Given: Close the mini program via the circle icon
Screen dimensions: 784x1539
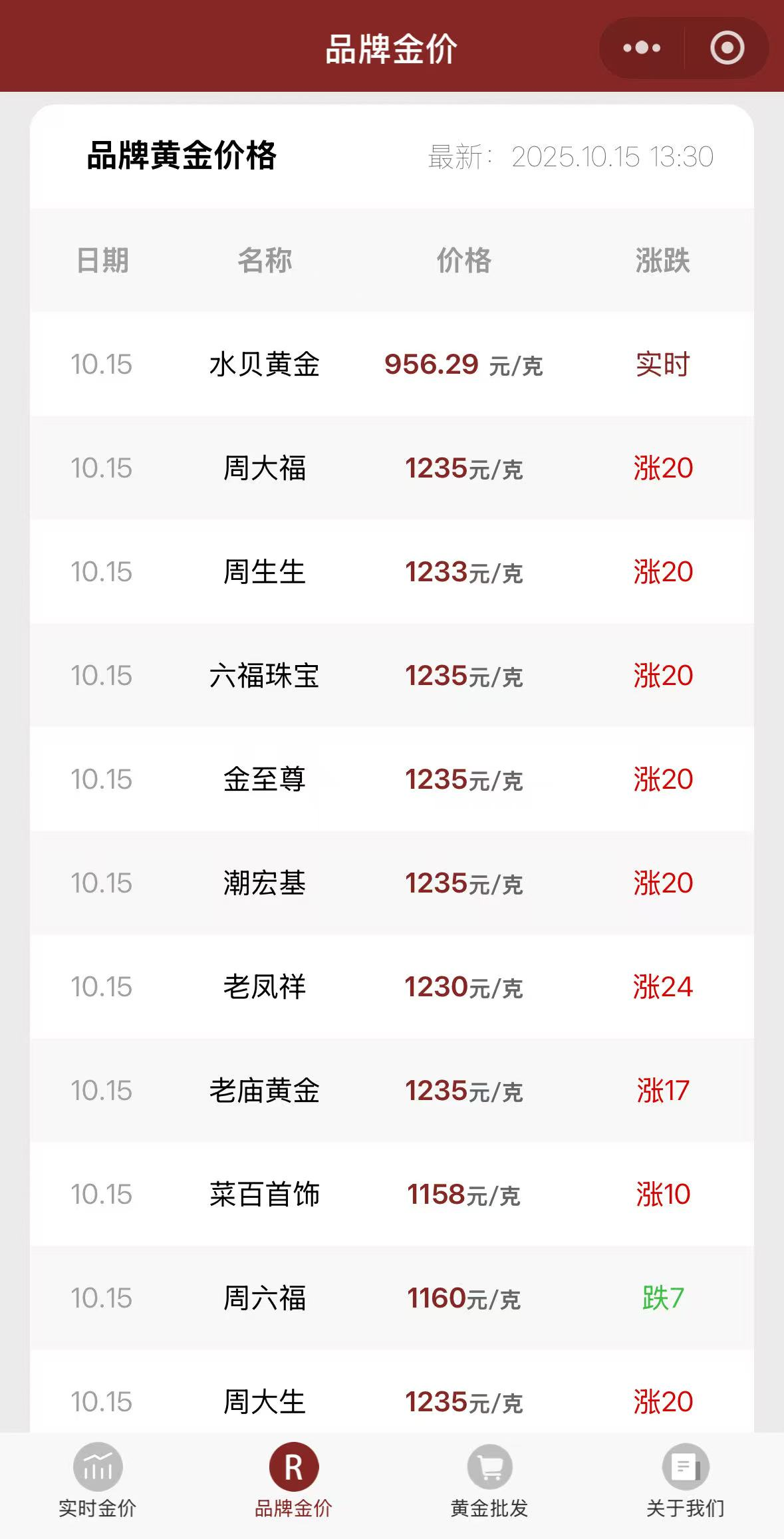Looking at the screenshot, I should click(727, 48).
